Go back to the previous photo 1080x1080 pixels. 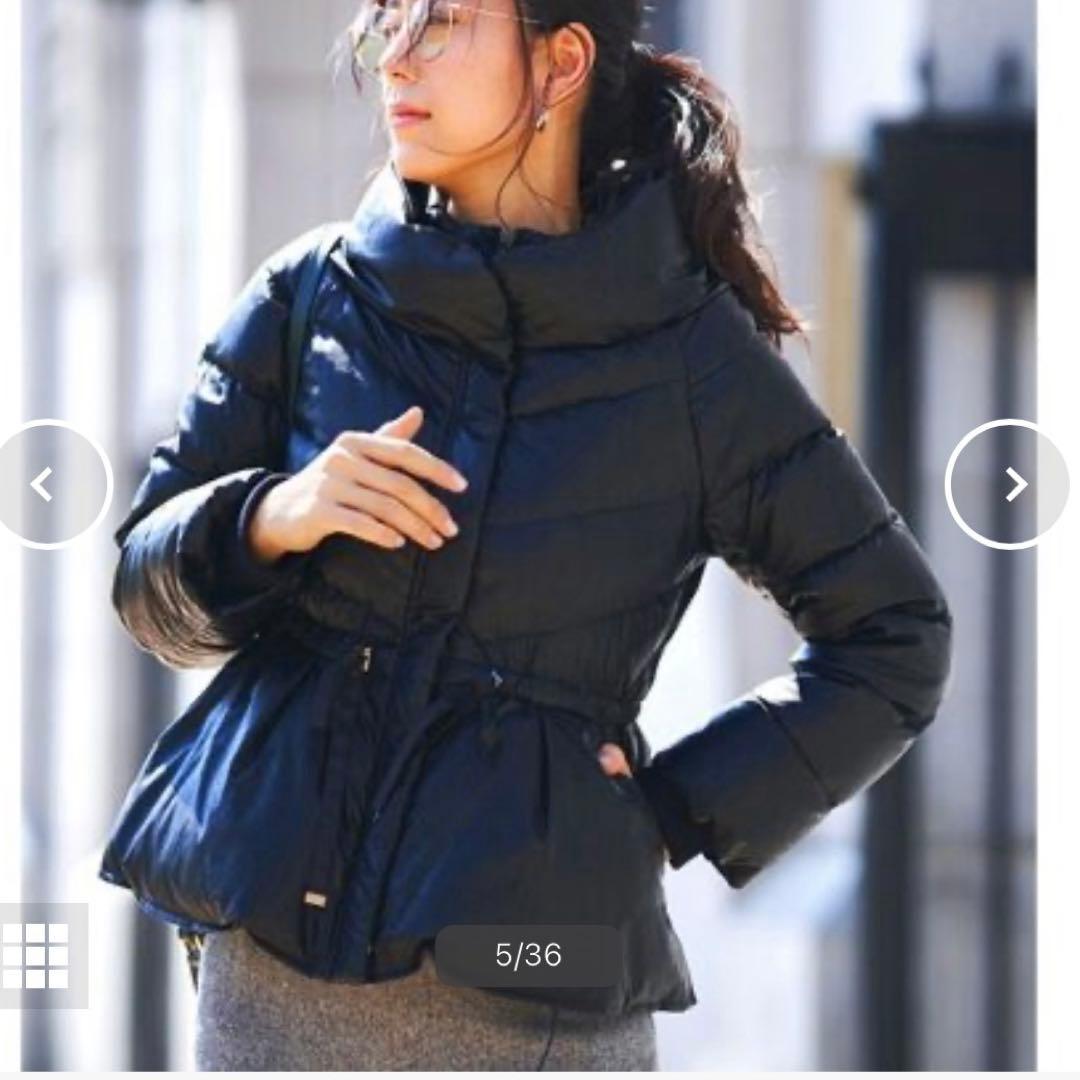click(48, 484)
